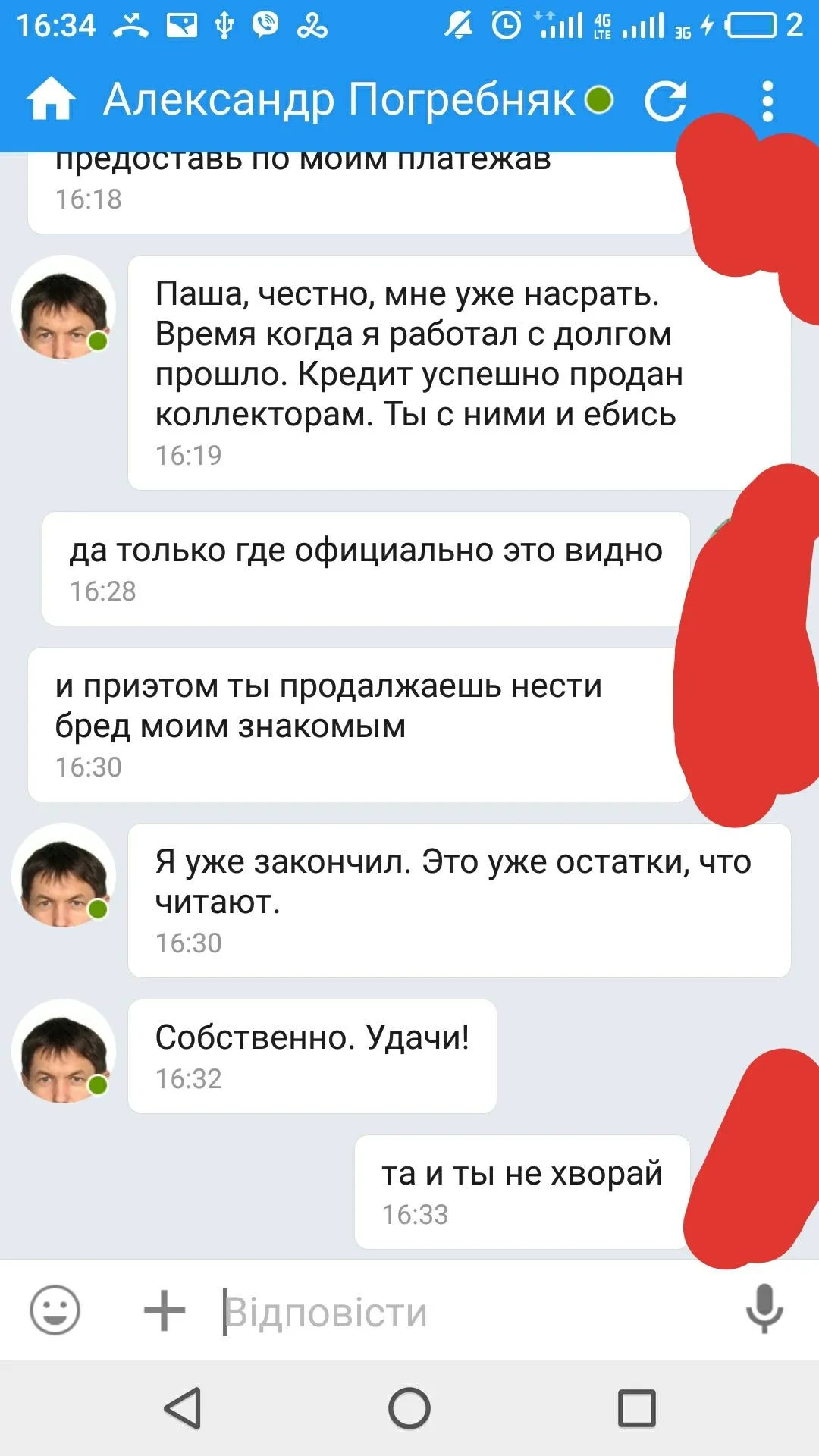
Task: Tap the plus attachment icon
Action: pyautogui.click(x=165, y=1310)
